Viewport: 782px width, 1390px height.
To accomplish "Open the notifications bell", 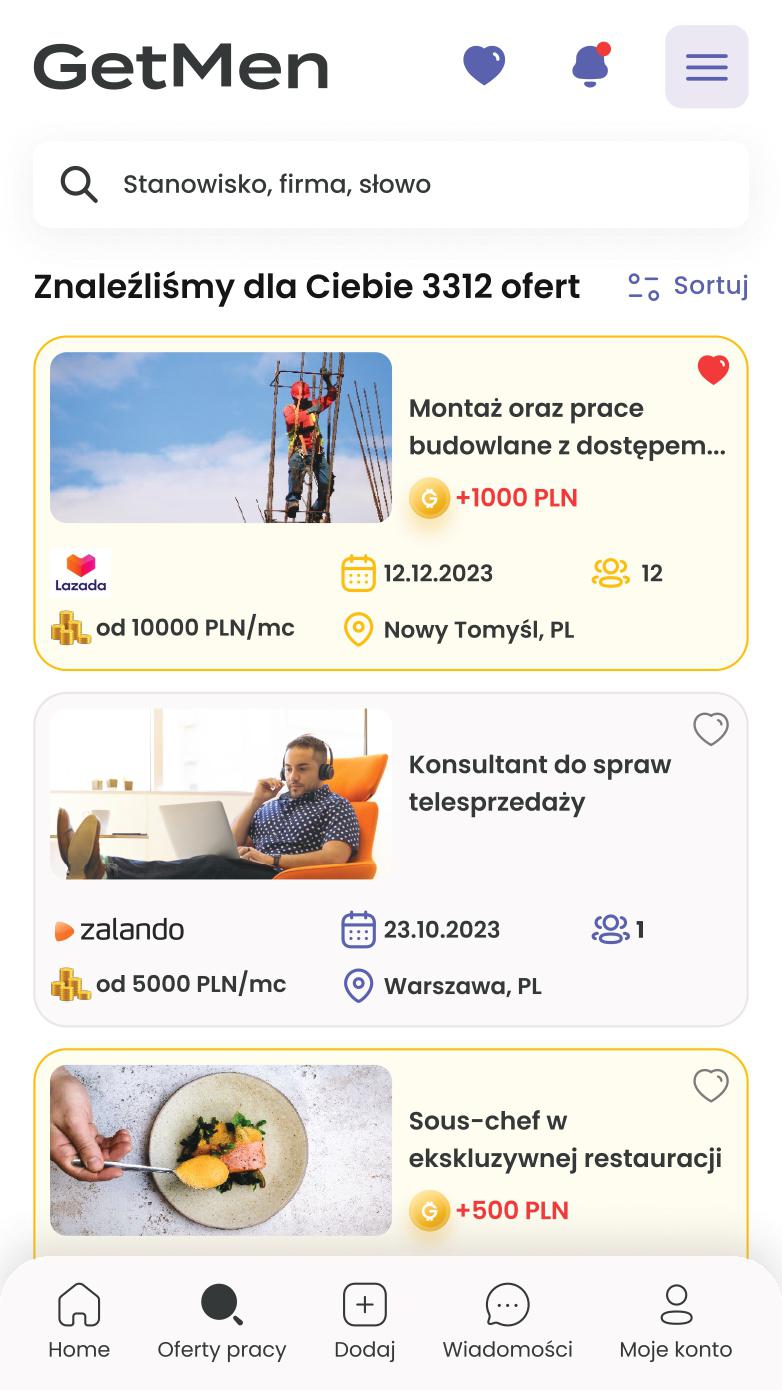I will tap(590, 66).
